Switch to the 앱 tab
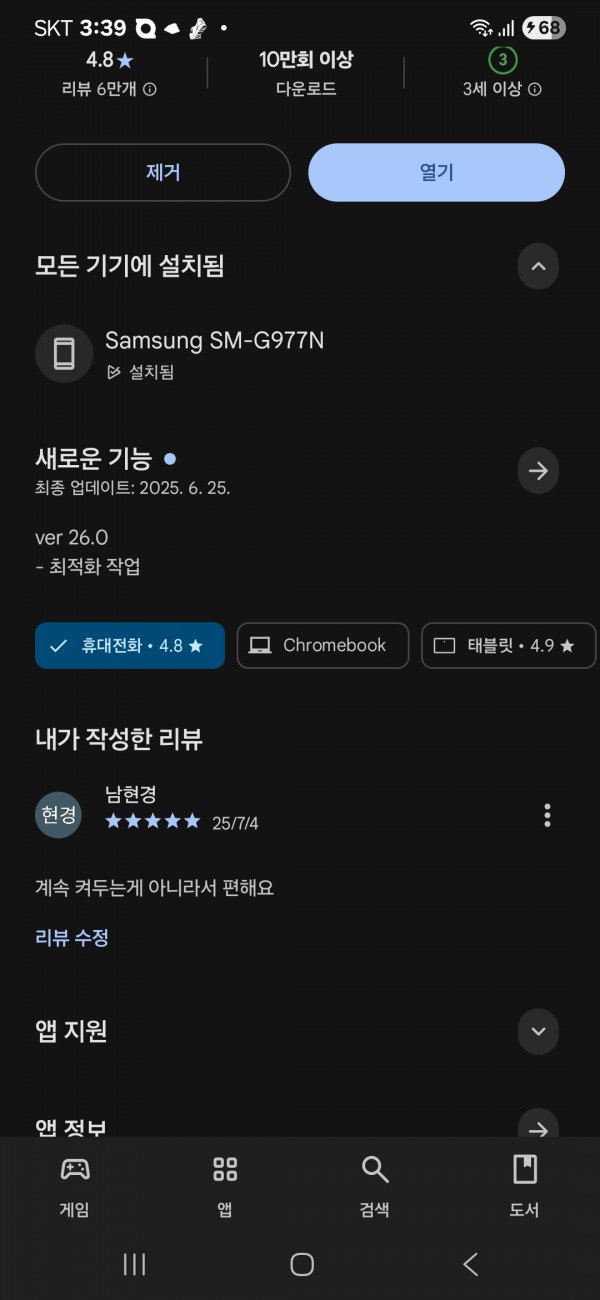The image size is (600, 1300). [225, 1186]
